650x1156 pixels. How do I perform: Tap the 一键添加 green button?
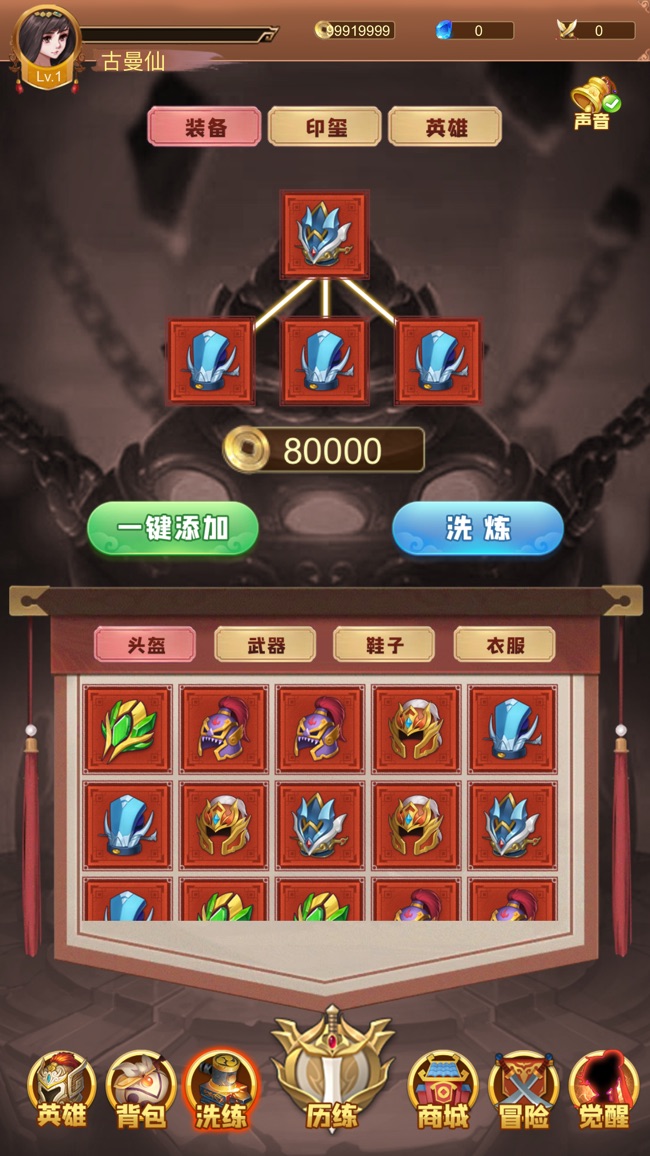coord(173,528)
